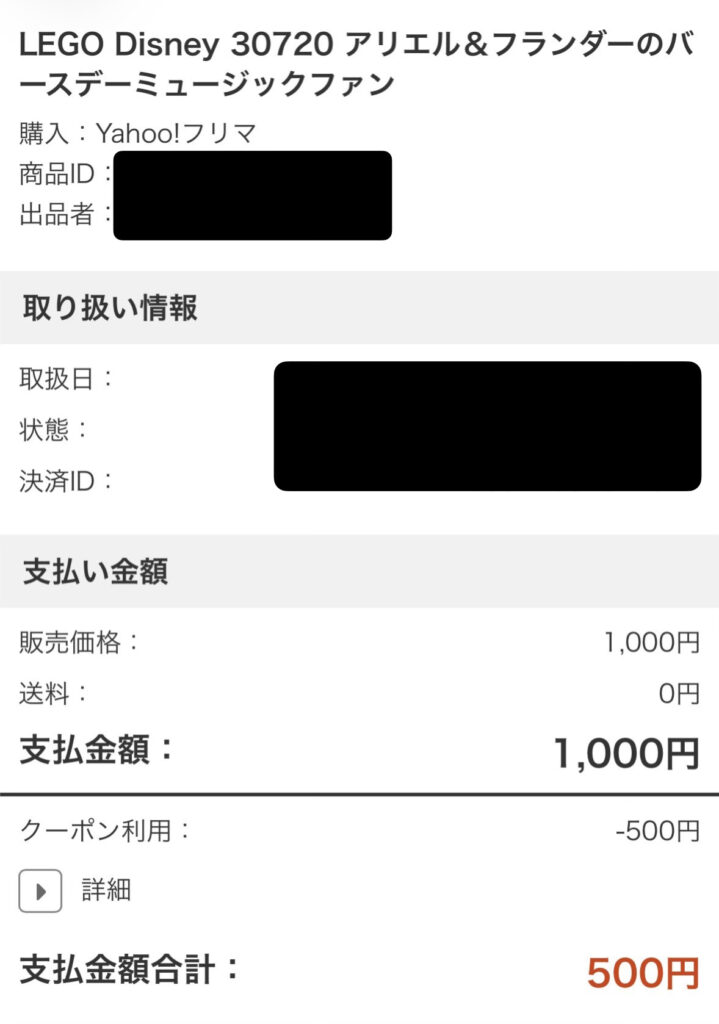Expand the 詳細 coupon details
This screenshot has width=719, height=1024.
point(41,890)
